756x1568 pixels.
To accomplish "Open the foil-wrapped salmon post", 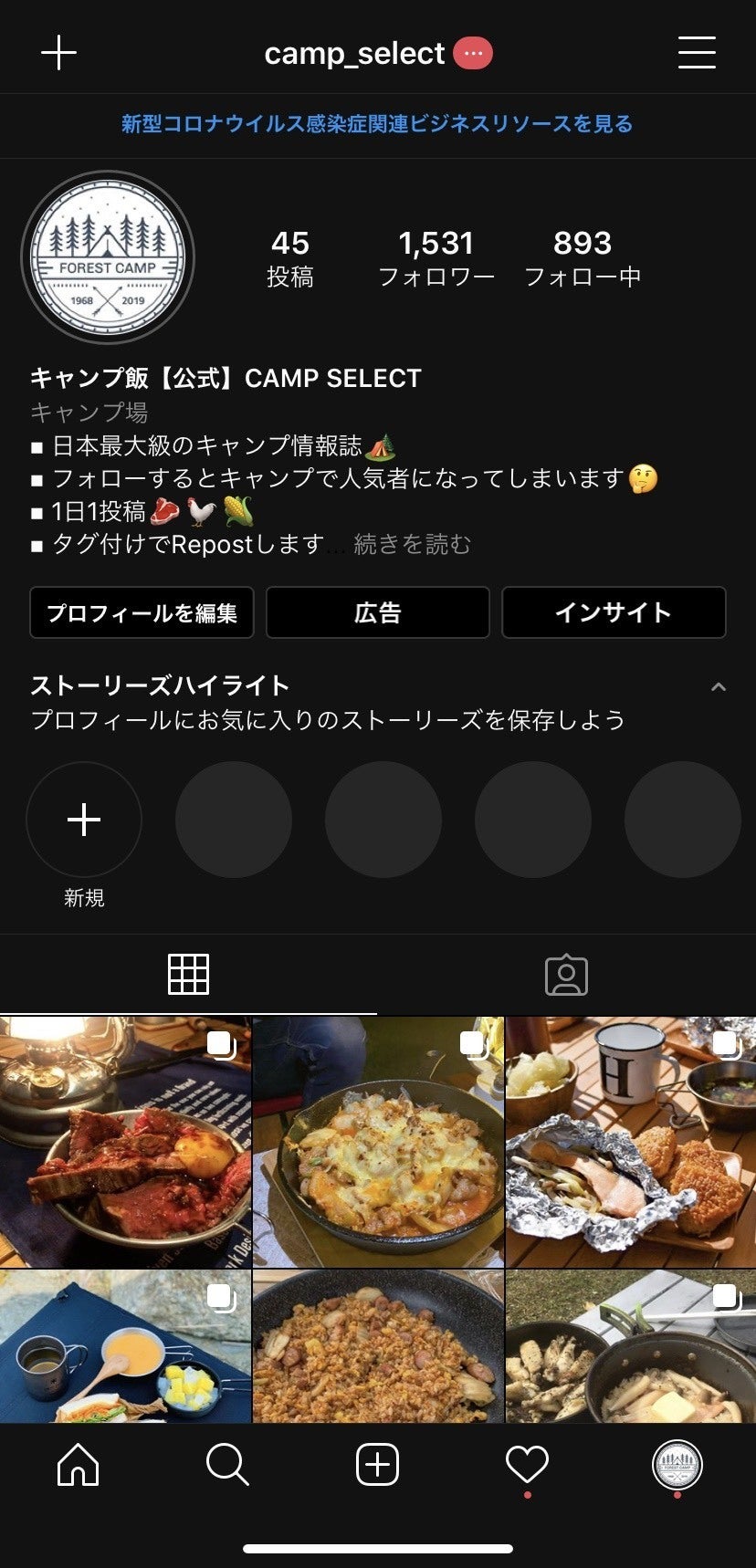I will [x=631, y=1143].
